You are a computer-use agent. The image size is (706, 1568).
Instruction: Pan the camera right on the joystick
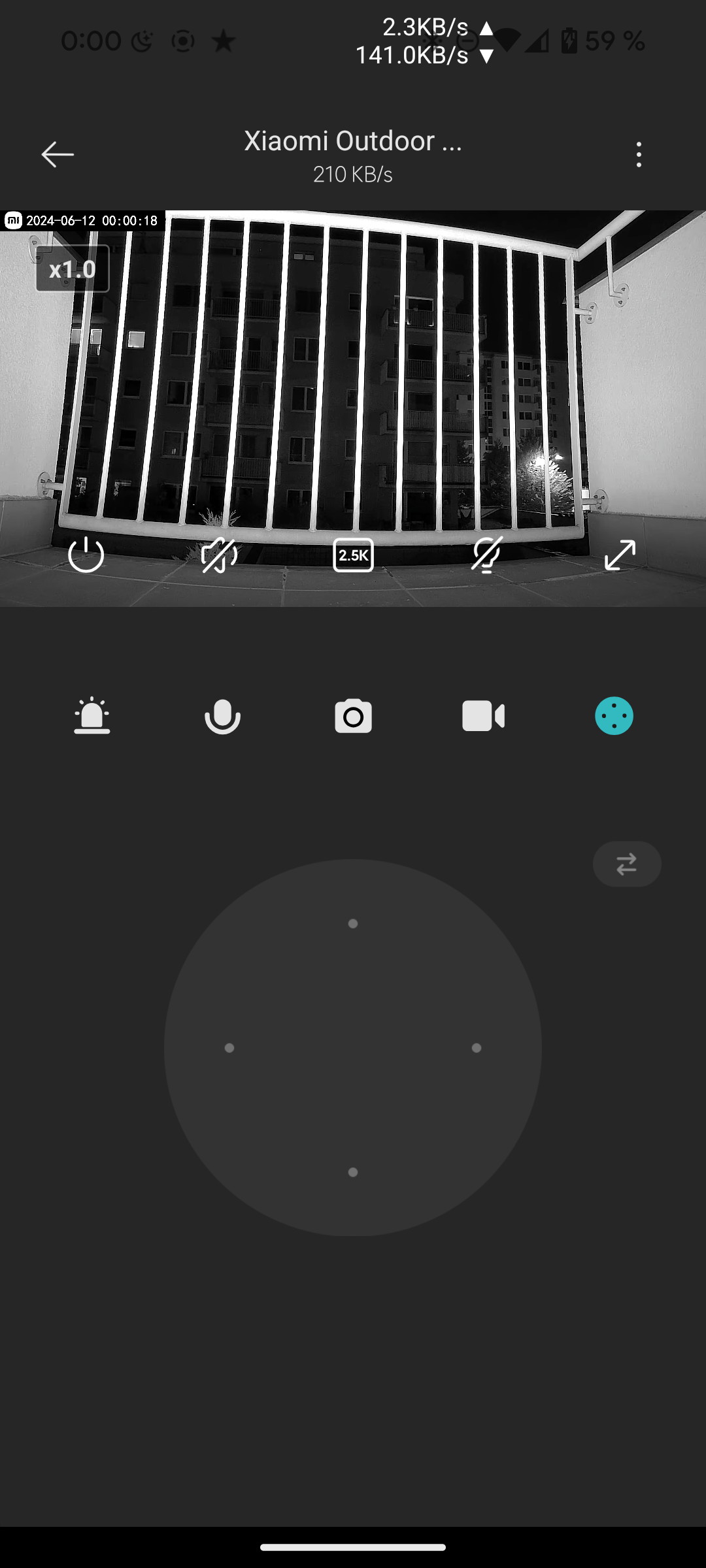477,1048
